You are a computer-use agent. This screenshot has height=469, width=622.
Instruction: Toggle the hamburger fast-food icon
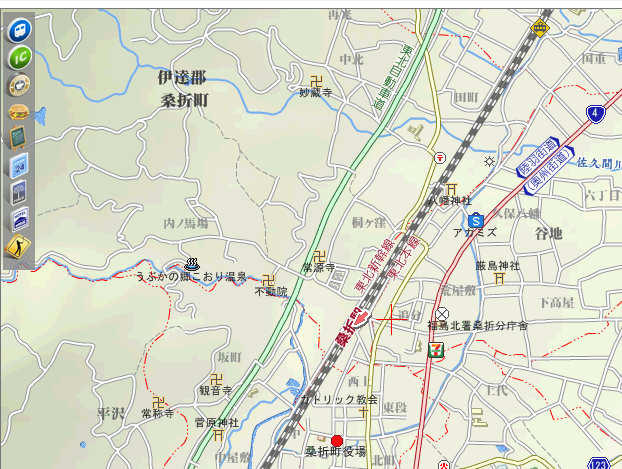pyautogui.click(x=18, y=112)
